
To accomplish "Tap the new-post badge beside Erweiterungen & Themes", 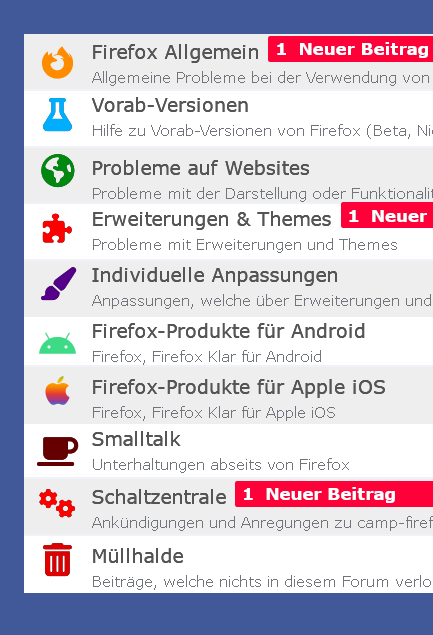I will pos(387,215).
